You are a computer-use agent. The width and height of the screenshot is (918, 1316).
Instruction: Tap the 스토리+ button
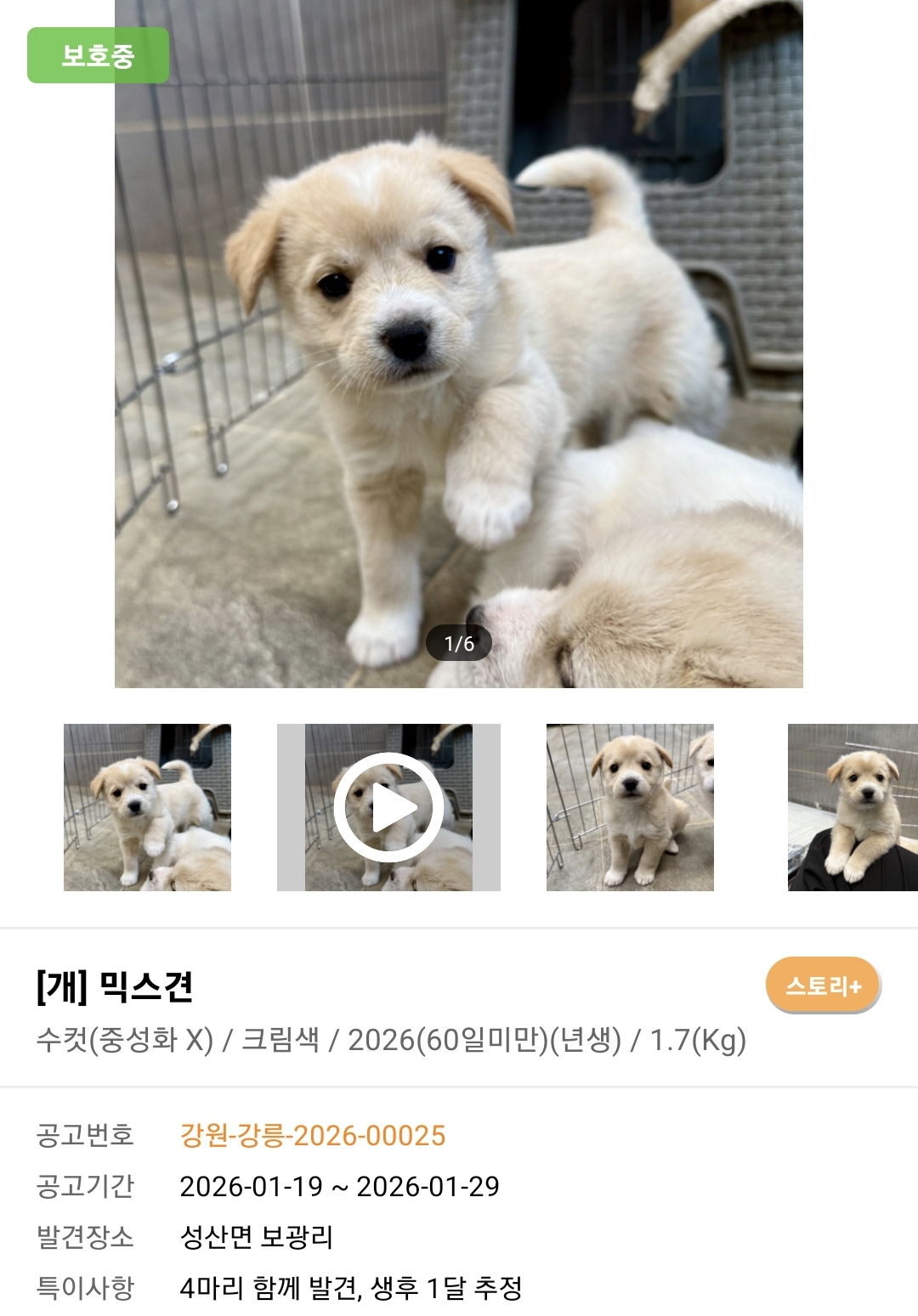tap(823, 986)
